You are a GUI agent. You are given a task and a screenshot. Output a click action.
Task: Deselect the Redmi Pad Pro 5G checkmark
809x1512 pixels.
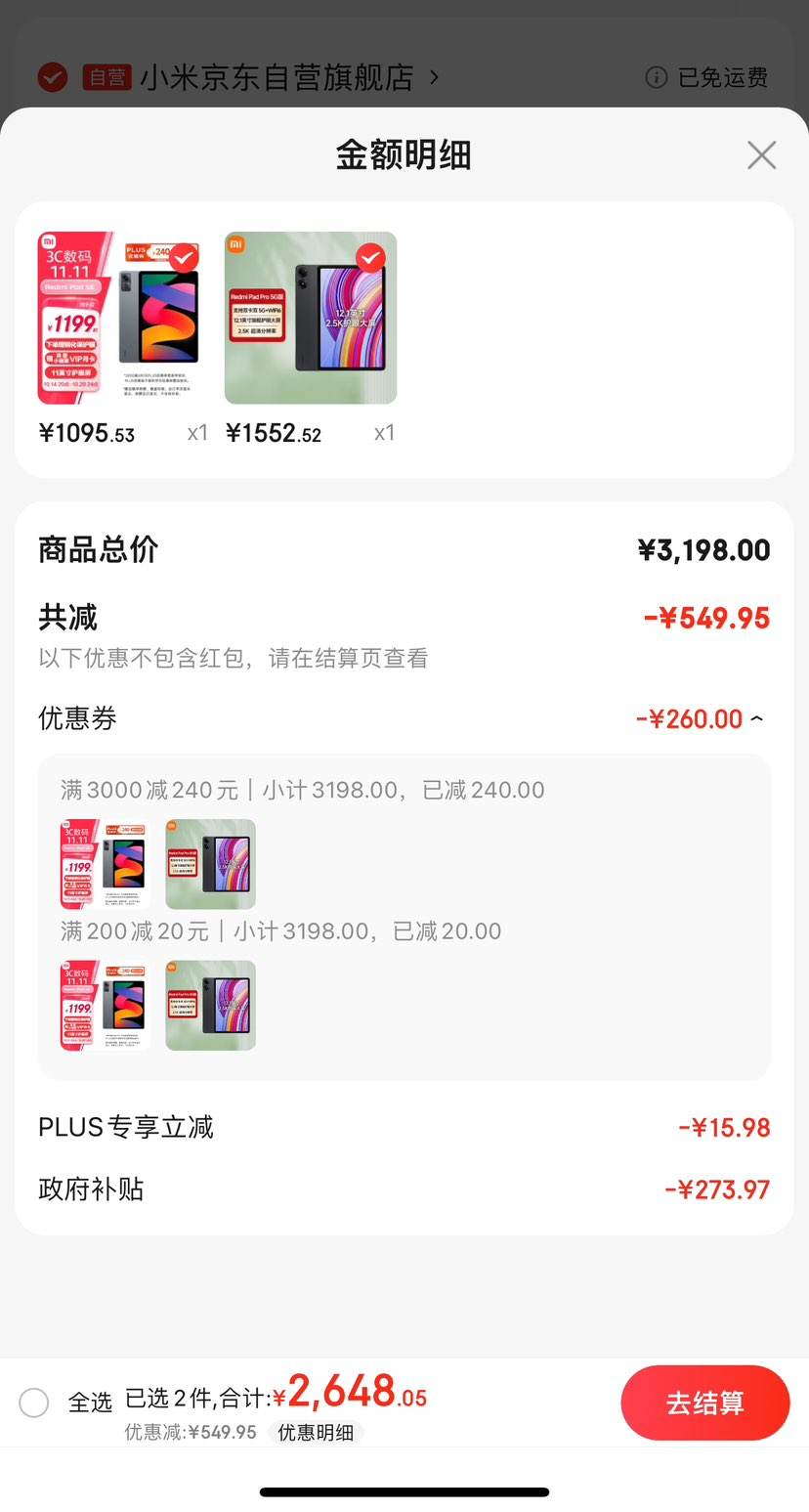coord(372,257)
